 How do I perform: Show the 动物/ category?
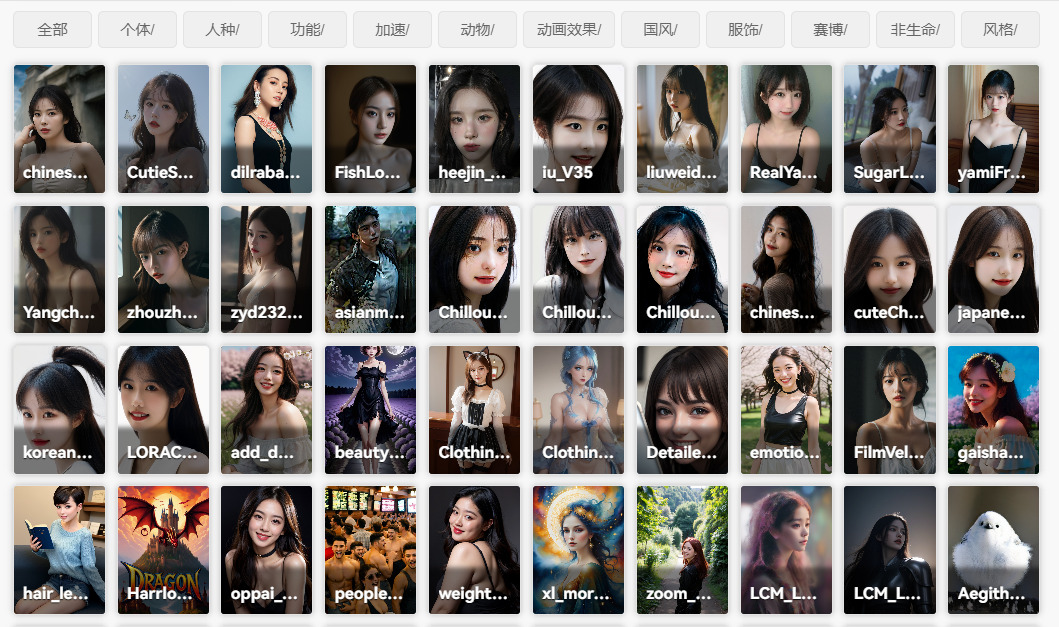point(477,30)
